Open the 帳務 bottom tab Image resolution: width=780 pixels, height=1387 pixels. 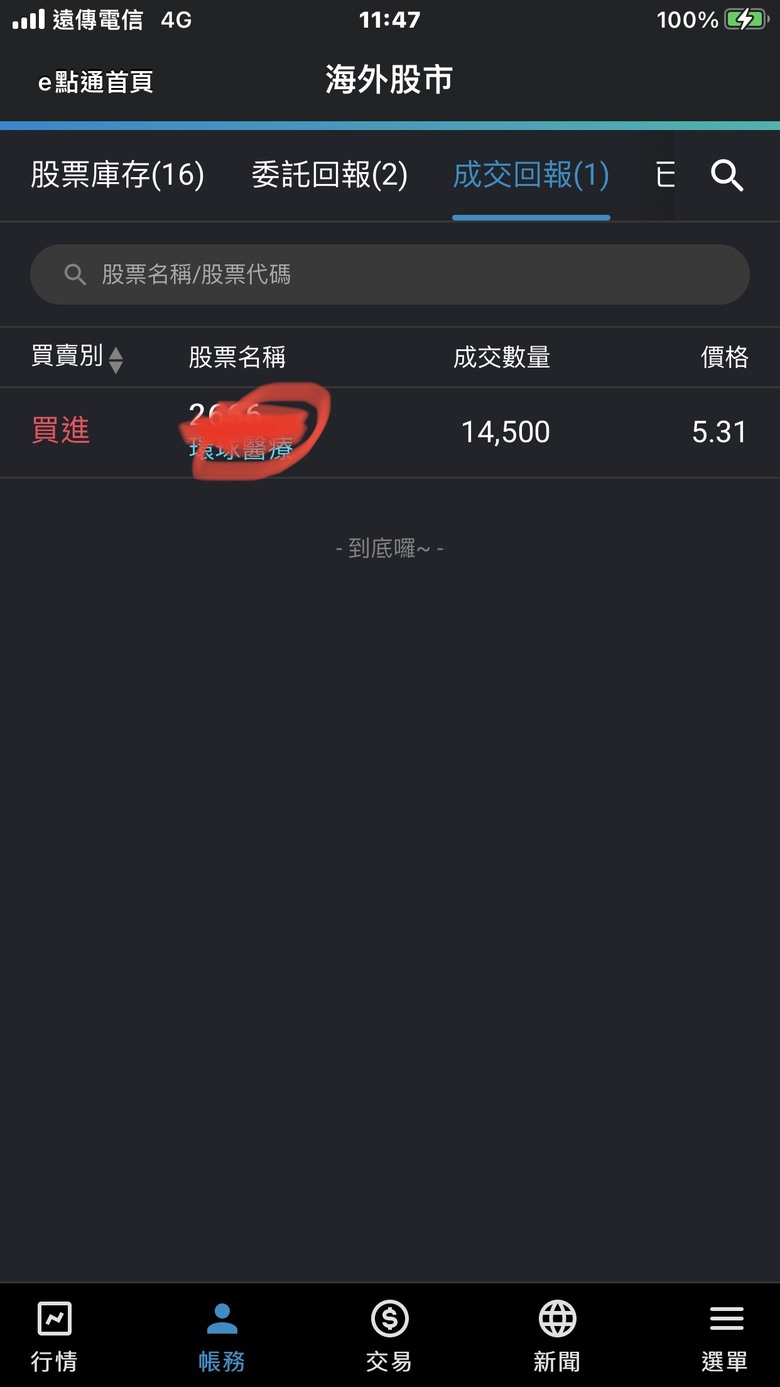222,1336
